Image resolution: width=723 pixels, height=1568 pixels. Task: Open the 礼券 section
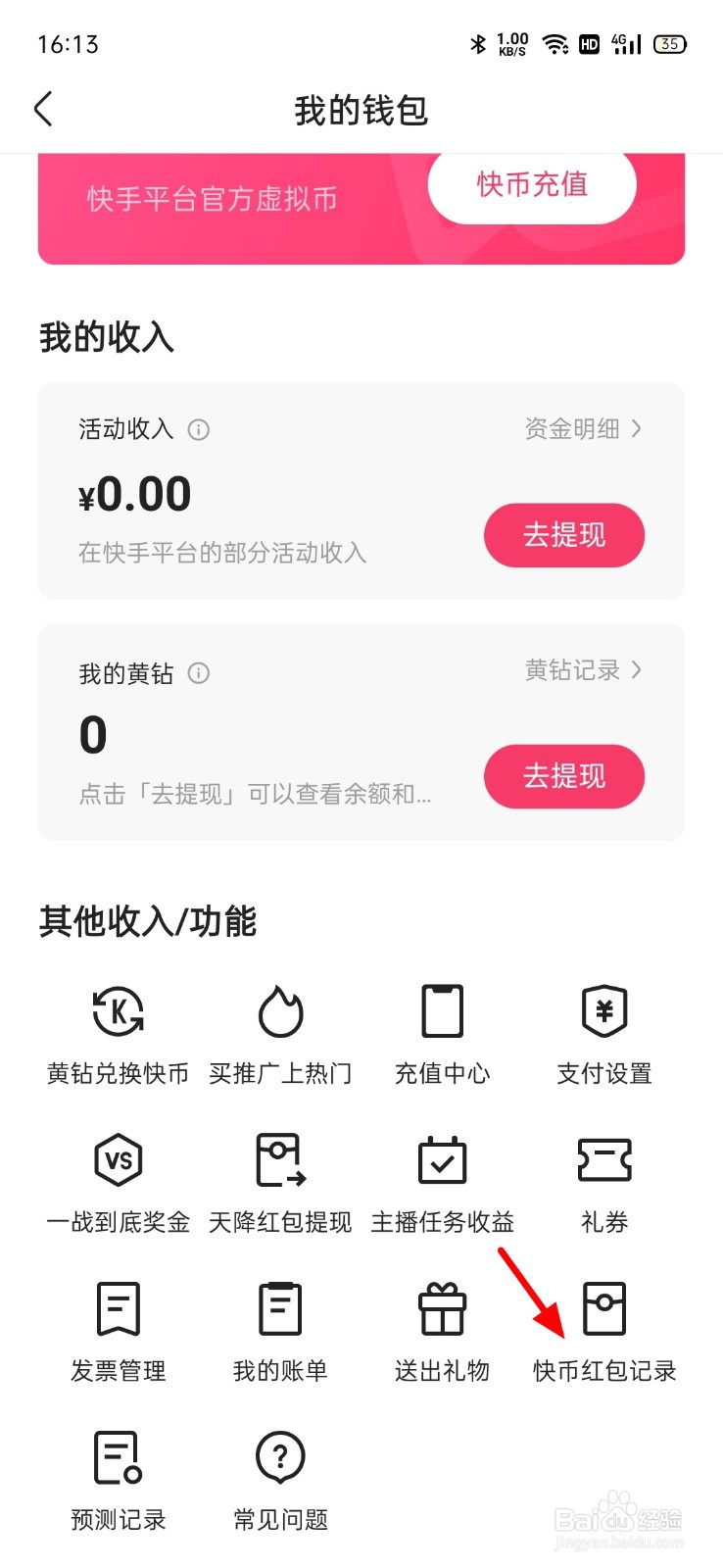coord(604,1183)
